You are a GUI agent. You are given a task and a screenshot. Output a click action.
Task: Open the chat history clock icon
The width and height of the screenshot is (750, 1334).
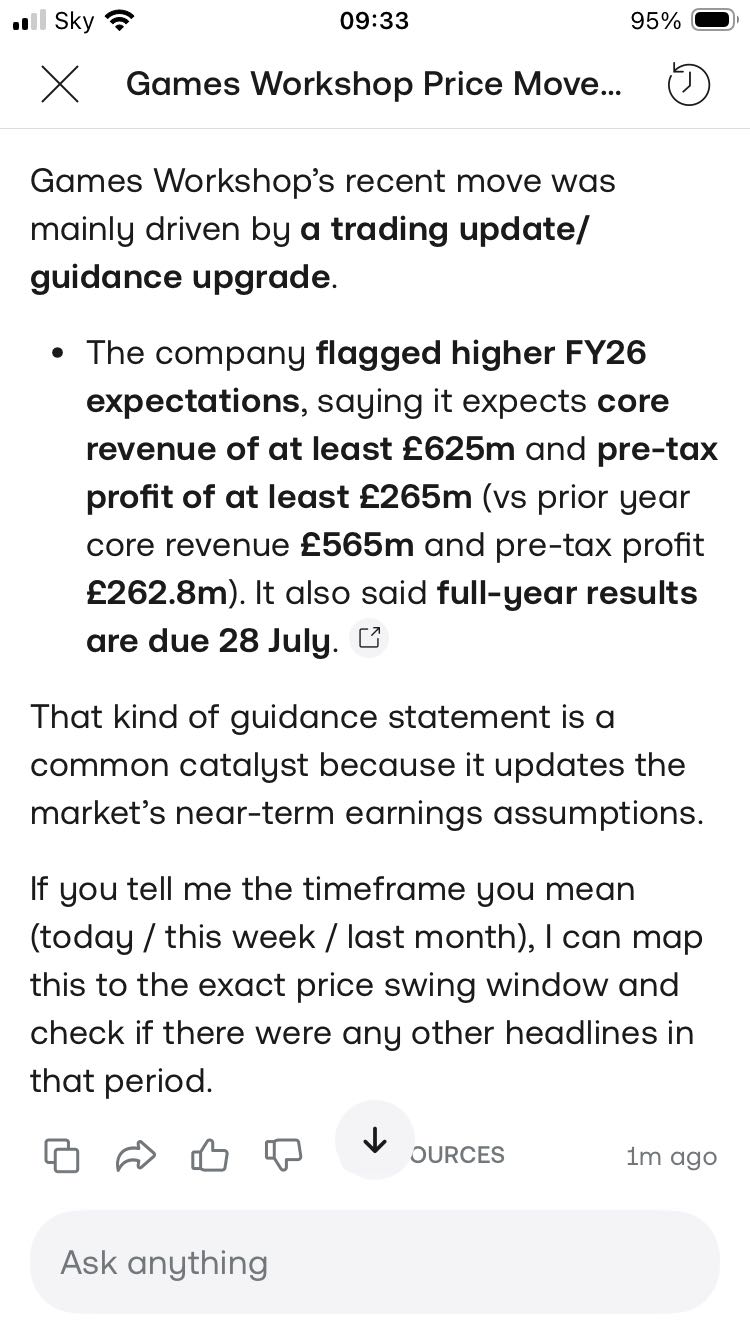click(x=688, y=85)
